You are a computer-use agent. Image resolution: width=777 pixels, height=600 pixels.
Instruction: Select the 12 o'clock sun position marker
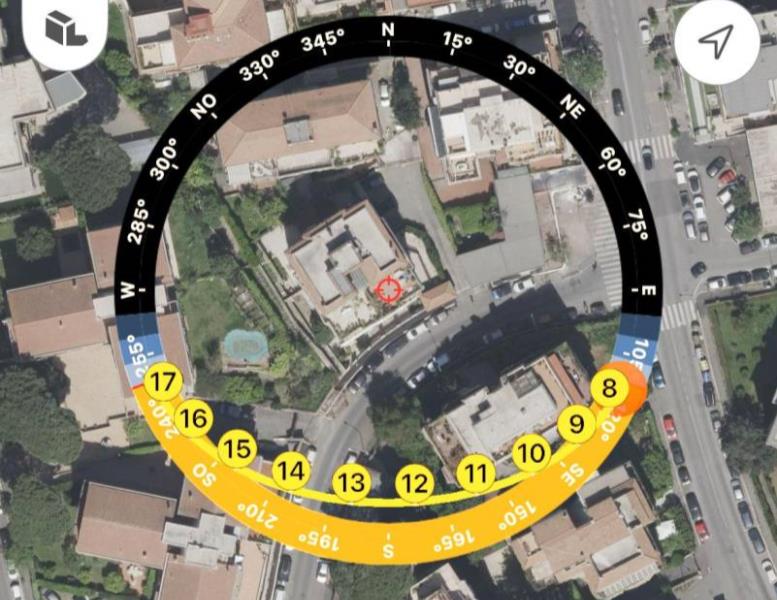(414, 484)
